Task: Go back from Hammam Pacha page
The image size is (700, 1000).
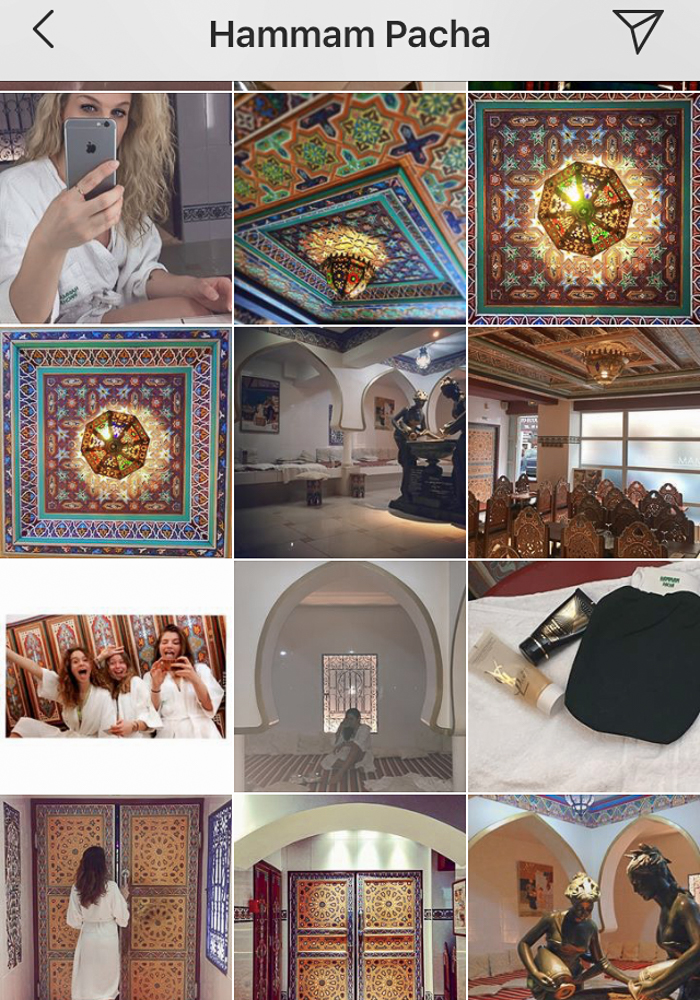Action: click(x=43, y=32)
